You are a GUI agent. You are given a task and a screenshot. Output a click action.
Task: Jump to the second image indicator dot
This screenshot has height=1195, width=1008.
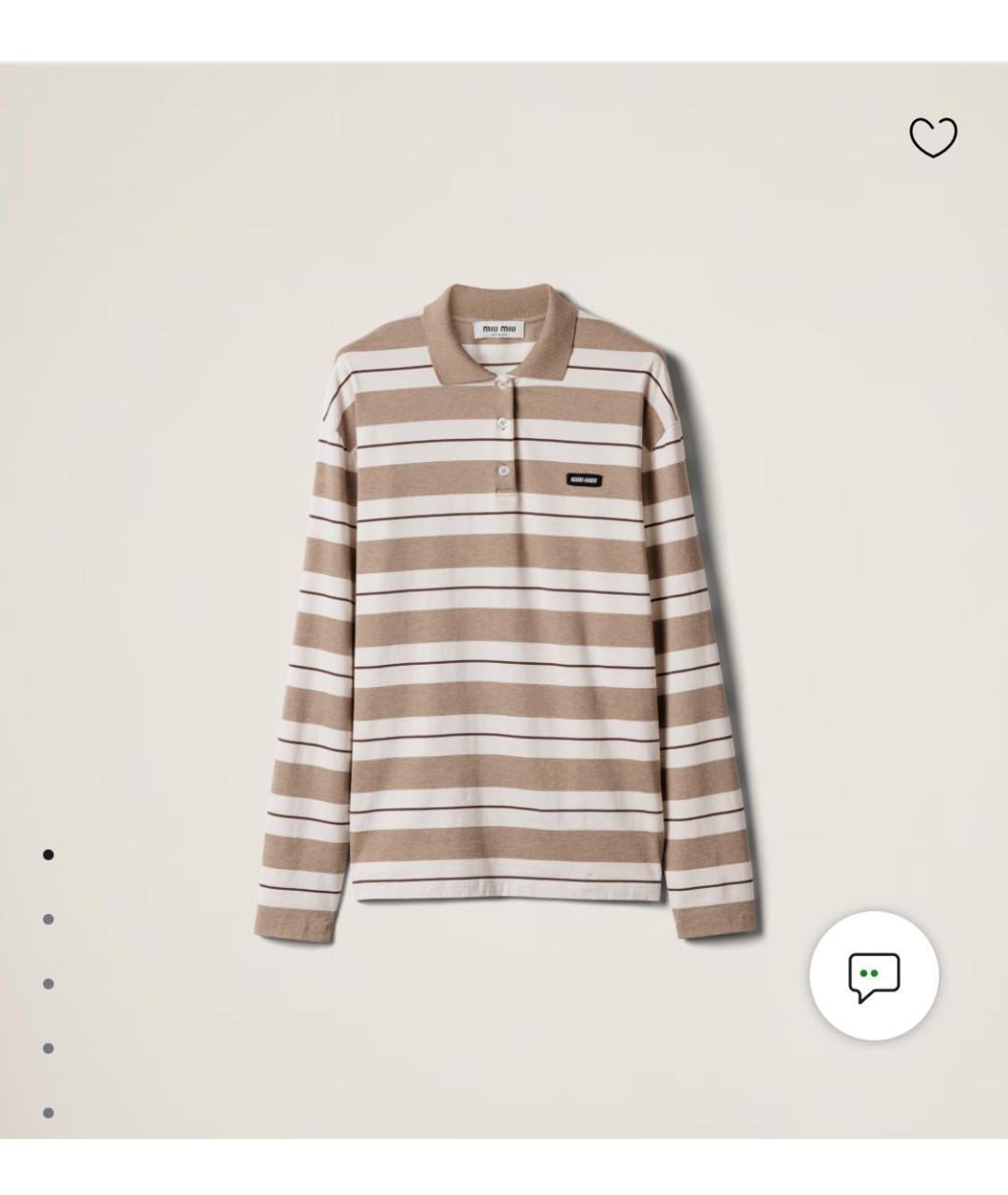point(49,920)
